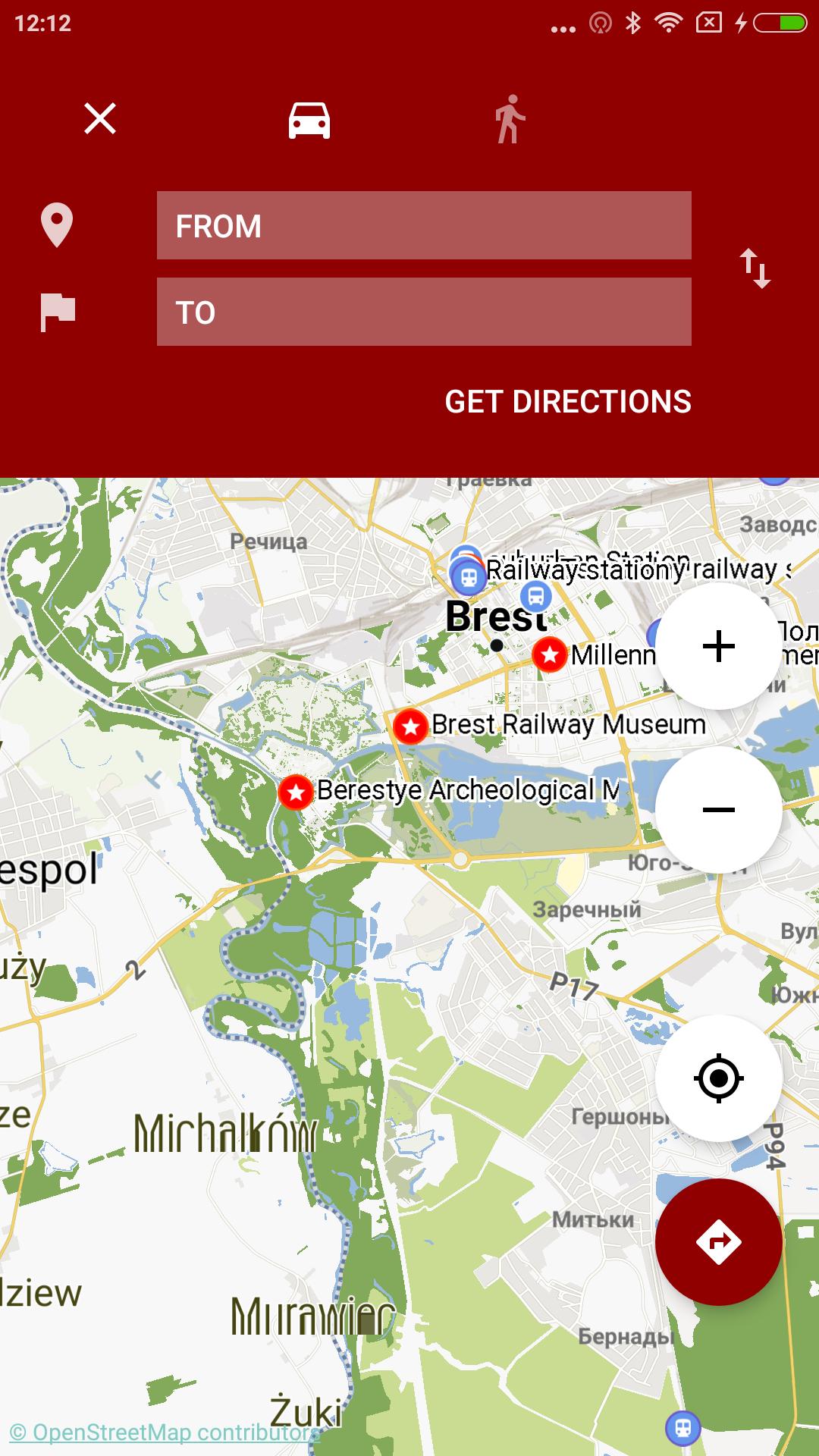Open the OpenStreetMap contributors link
This screenshot has height=1456, width=819.
[x=164, y=1432]
